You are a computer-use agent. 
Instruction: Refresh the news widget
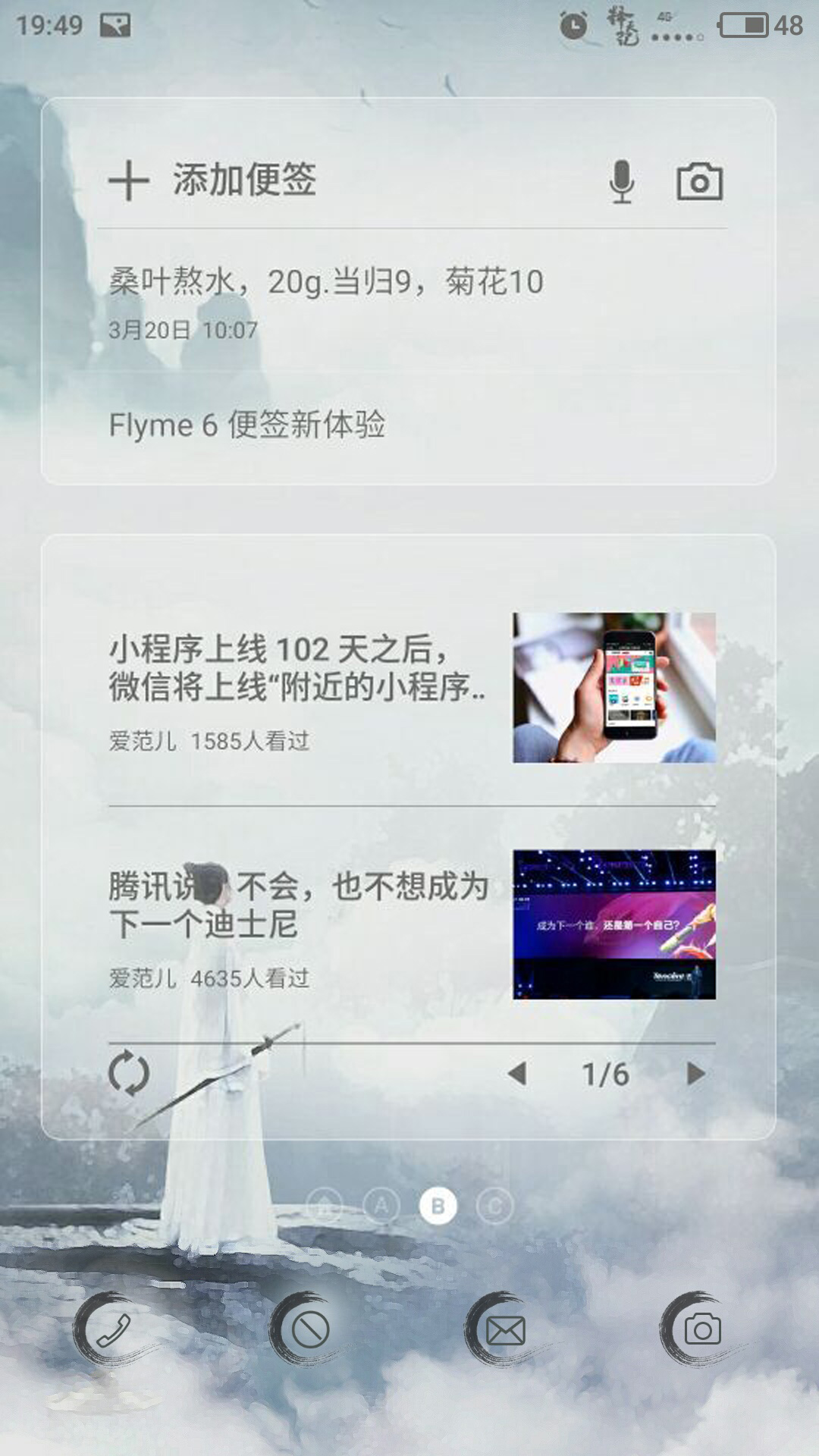(x=128, y=1073)
